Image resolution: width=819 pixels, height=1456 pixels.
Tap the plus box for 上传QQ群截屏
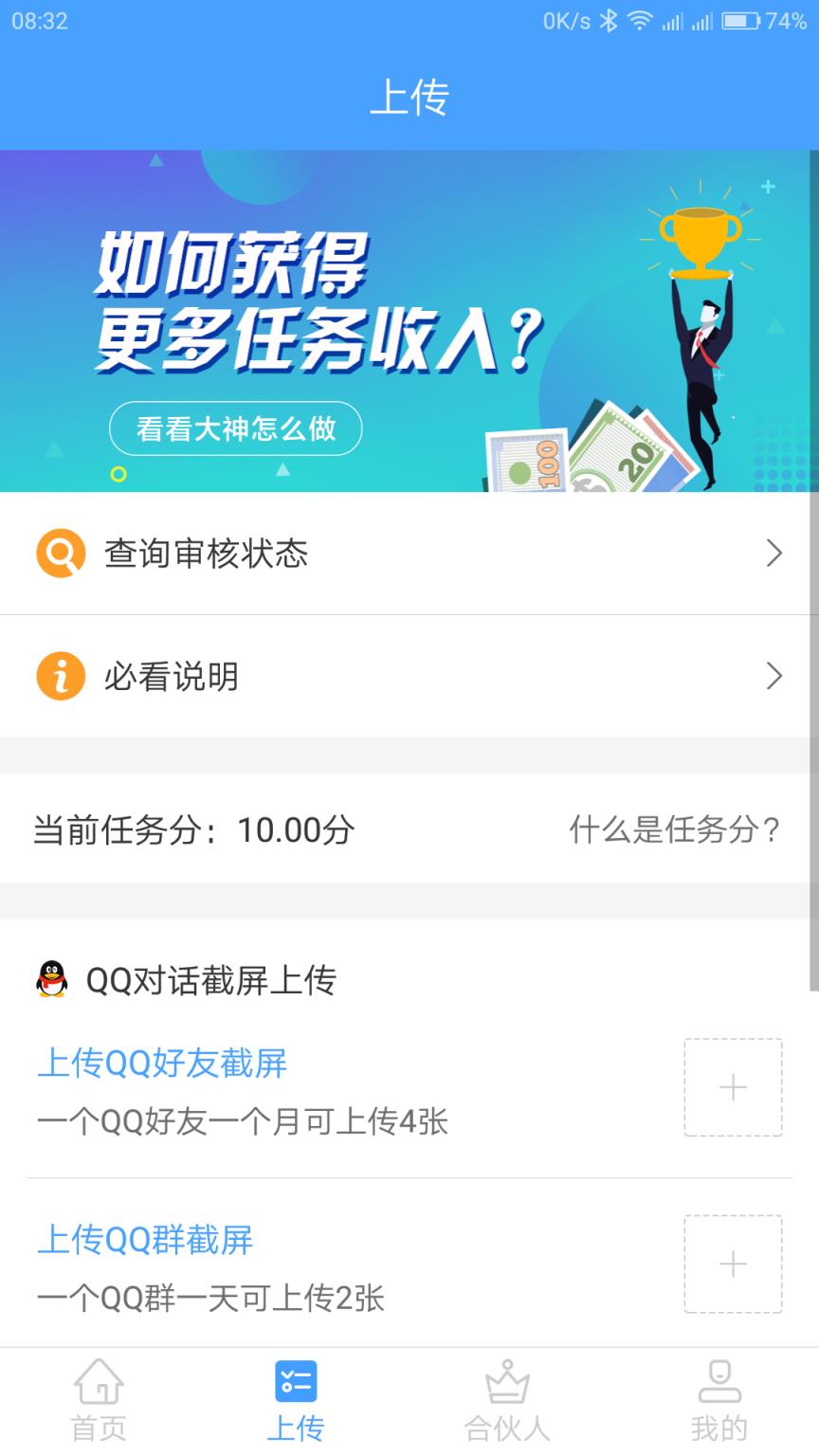(x=733, y=1265)
